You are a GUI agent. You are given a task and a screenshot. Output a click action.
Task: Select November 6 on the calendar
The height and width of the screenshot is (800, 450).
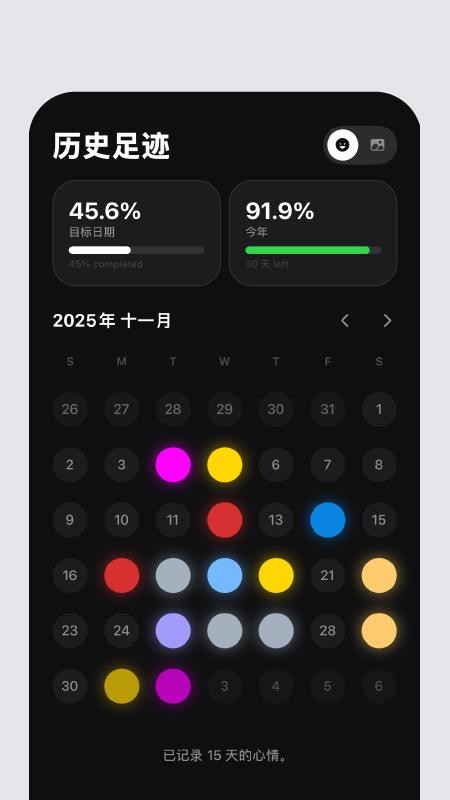(276, 465)
